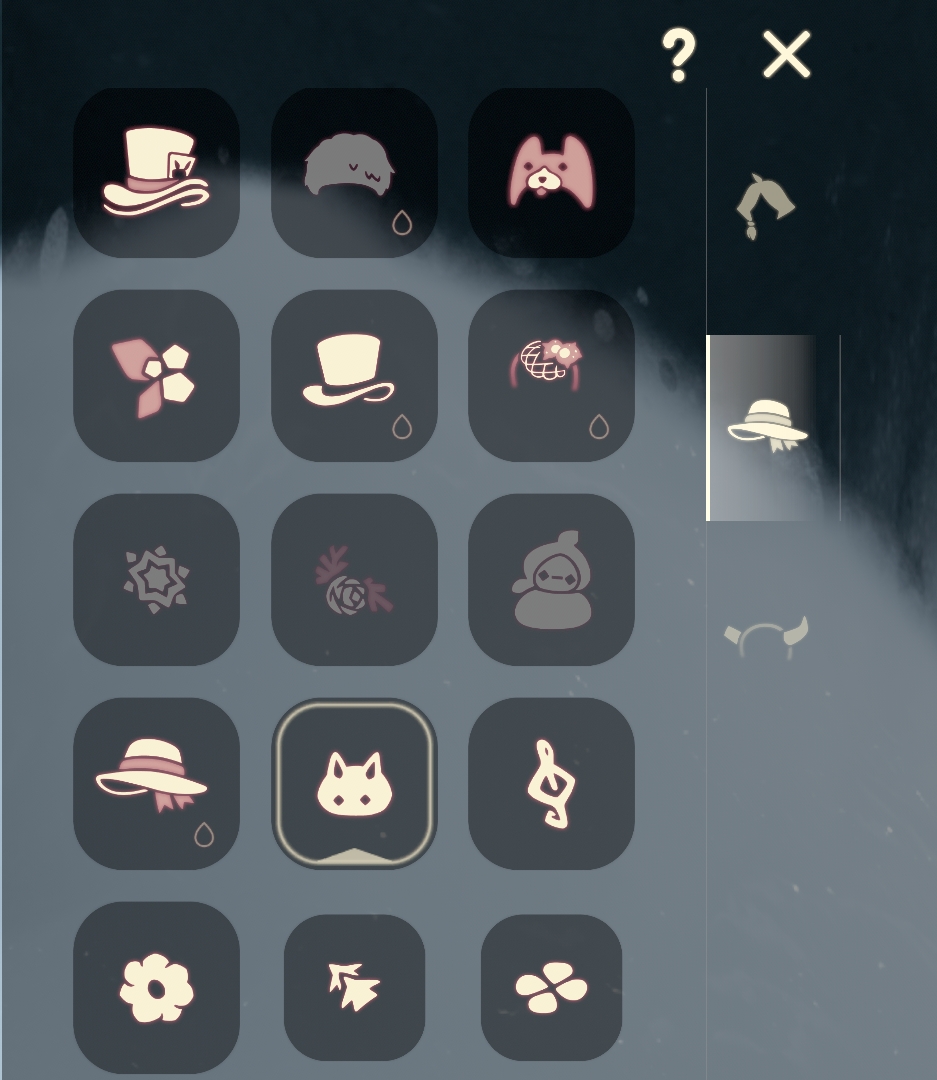Close the accessory selection panel
The height and width of the screenshot is (1080, 937).
(787, 54)
